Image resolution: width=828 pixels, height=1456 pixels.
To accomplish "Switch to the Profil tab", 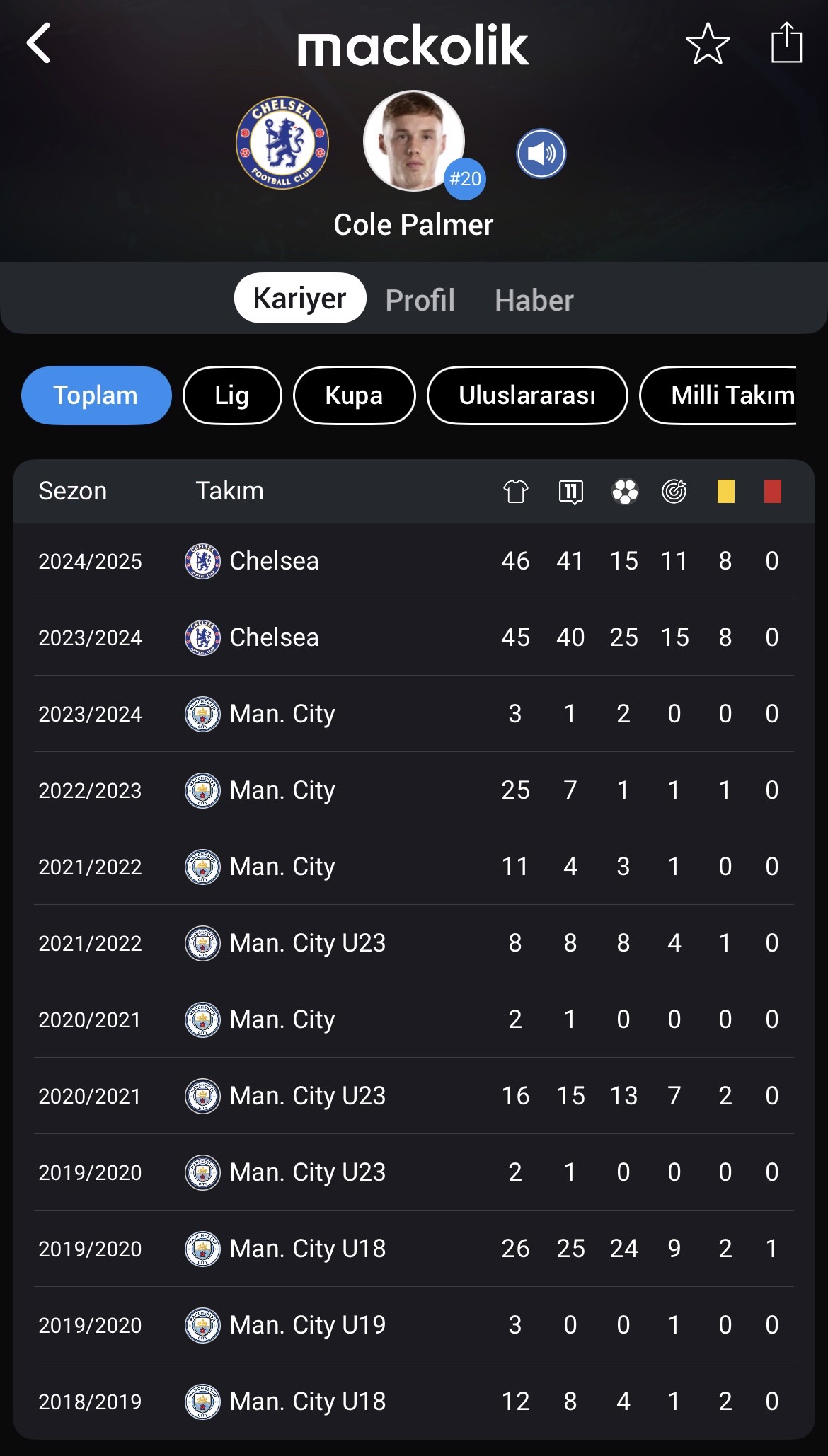I will click(420, 299).
